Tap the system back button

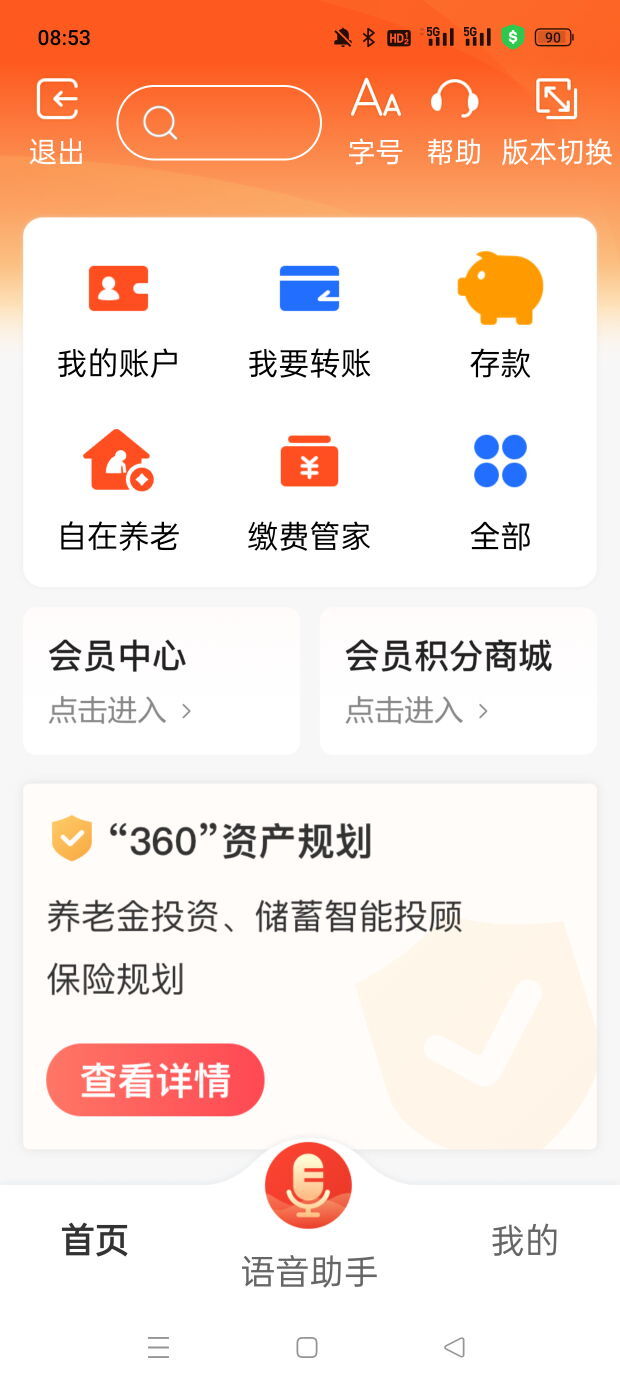(454, 1347)
